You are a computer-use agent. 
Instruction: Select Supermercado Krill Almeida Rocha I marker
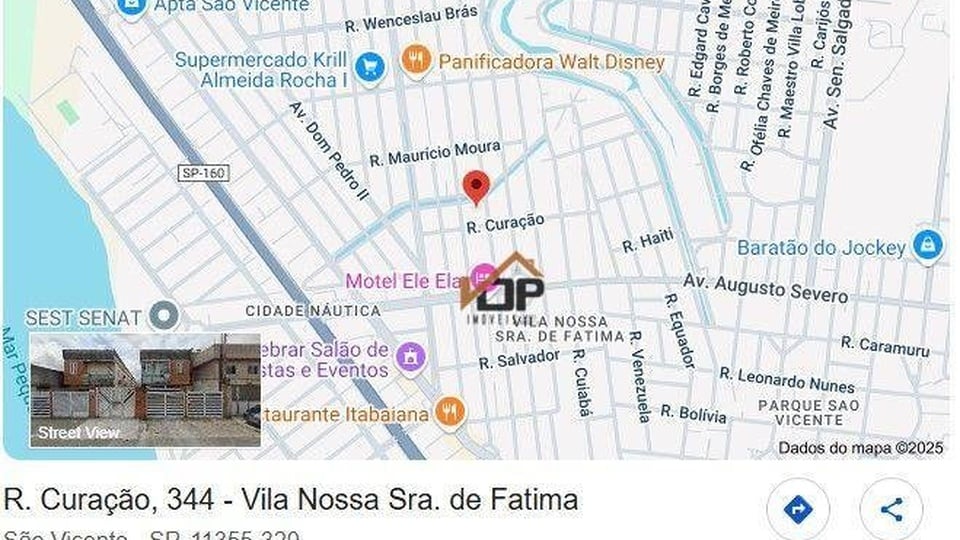[x=370, y=68]
